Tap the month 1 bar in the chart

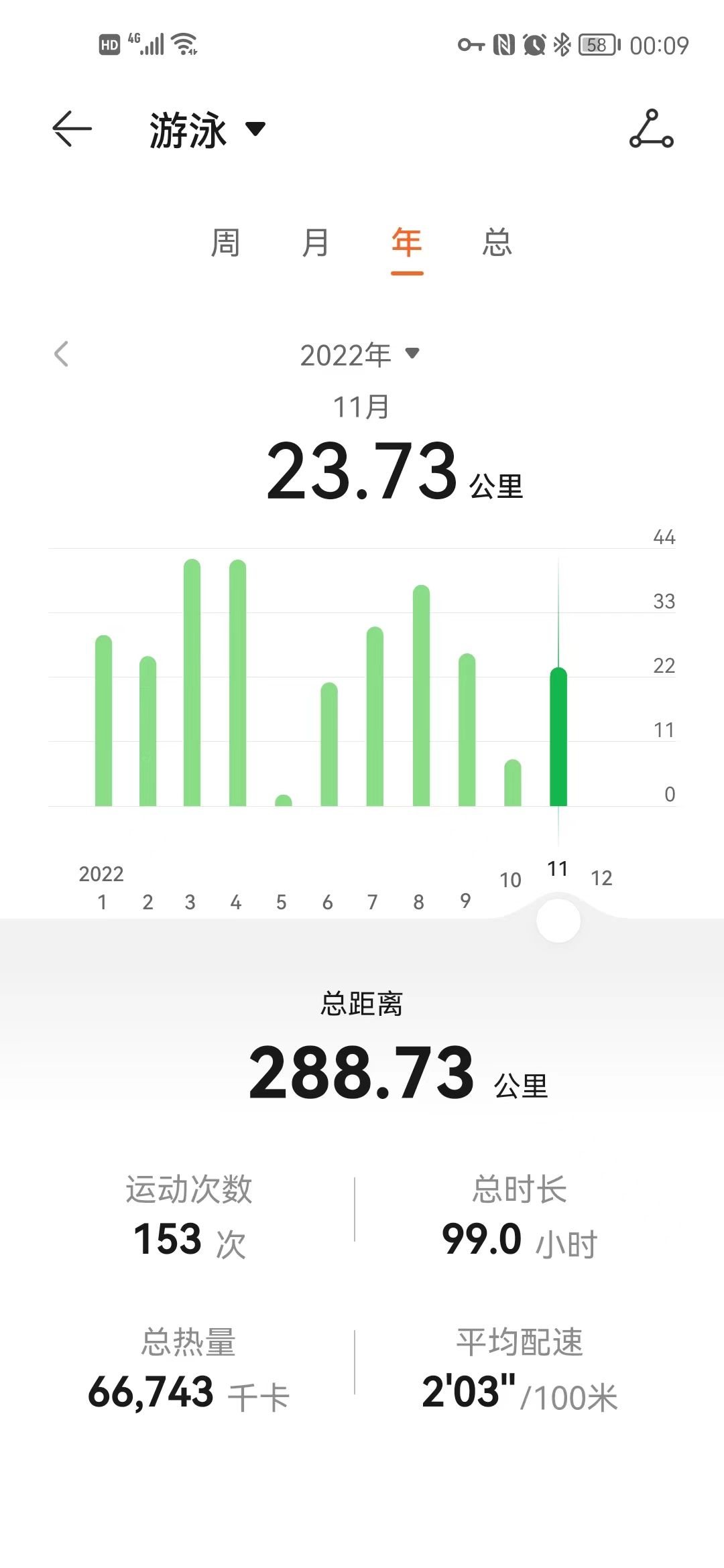pos(103,721)
